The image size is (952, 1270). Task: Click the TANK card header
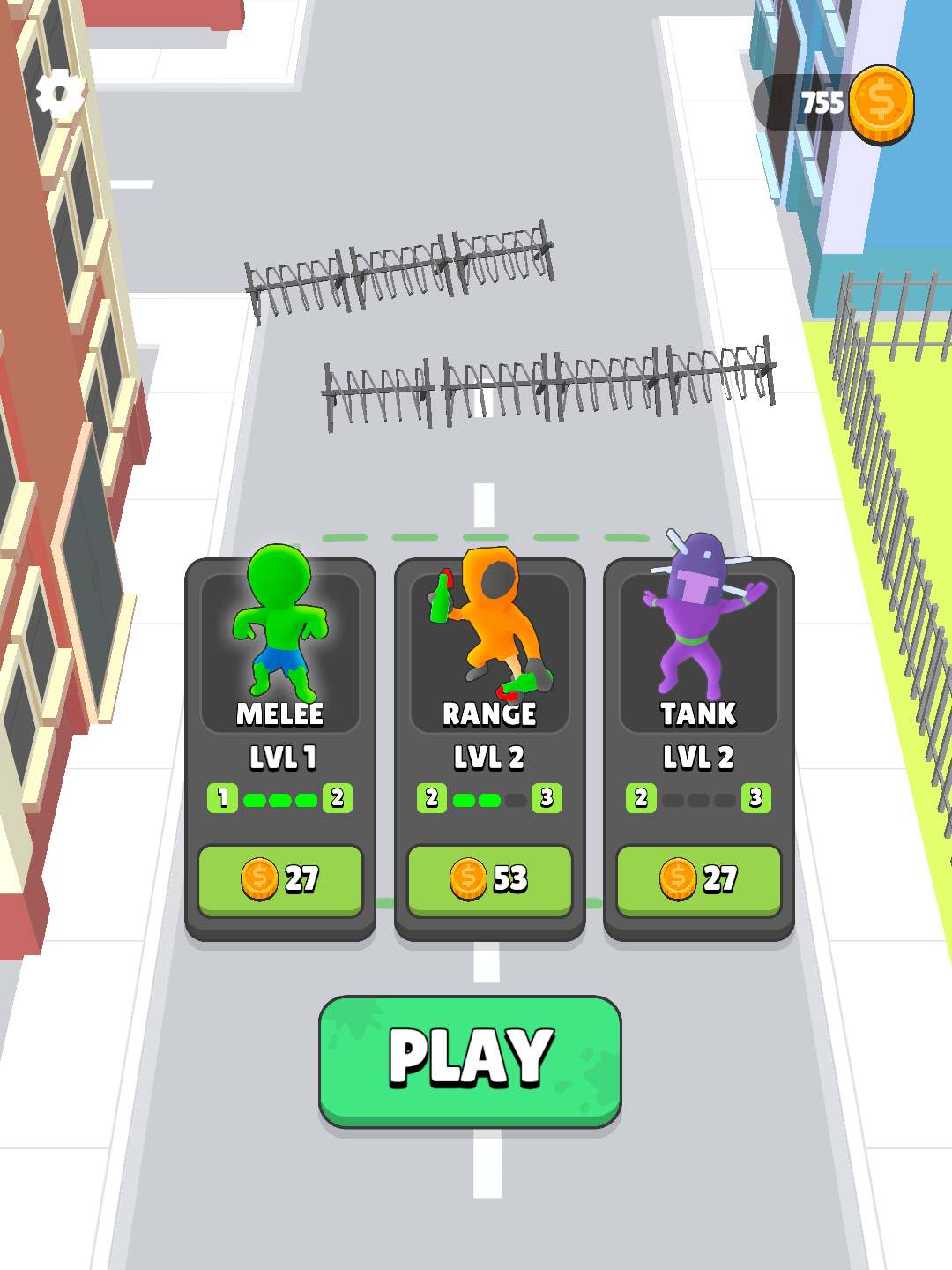click(x=698, y=714)
